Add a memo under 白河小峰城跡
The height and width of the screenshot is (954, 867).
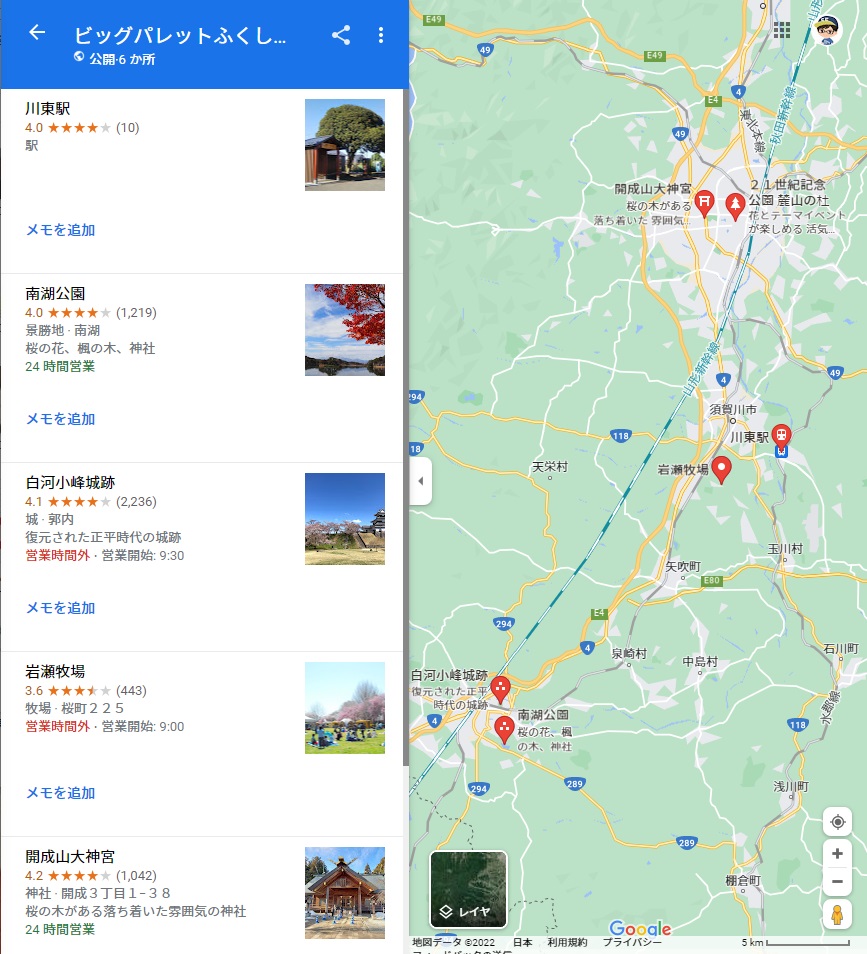60,608
